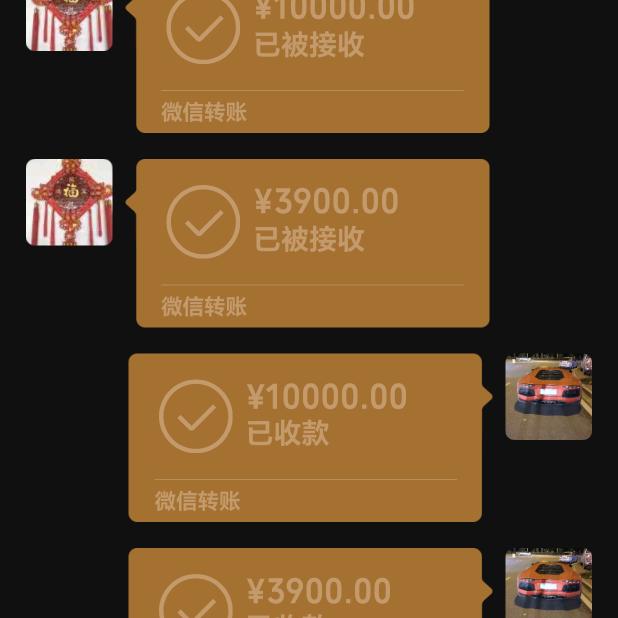View the ¥10000.00 已被接收 transfer details
Screen dimensions: 618x618
pos(312,60)
